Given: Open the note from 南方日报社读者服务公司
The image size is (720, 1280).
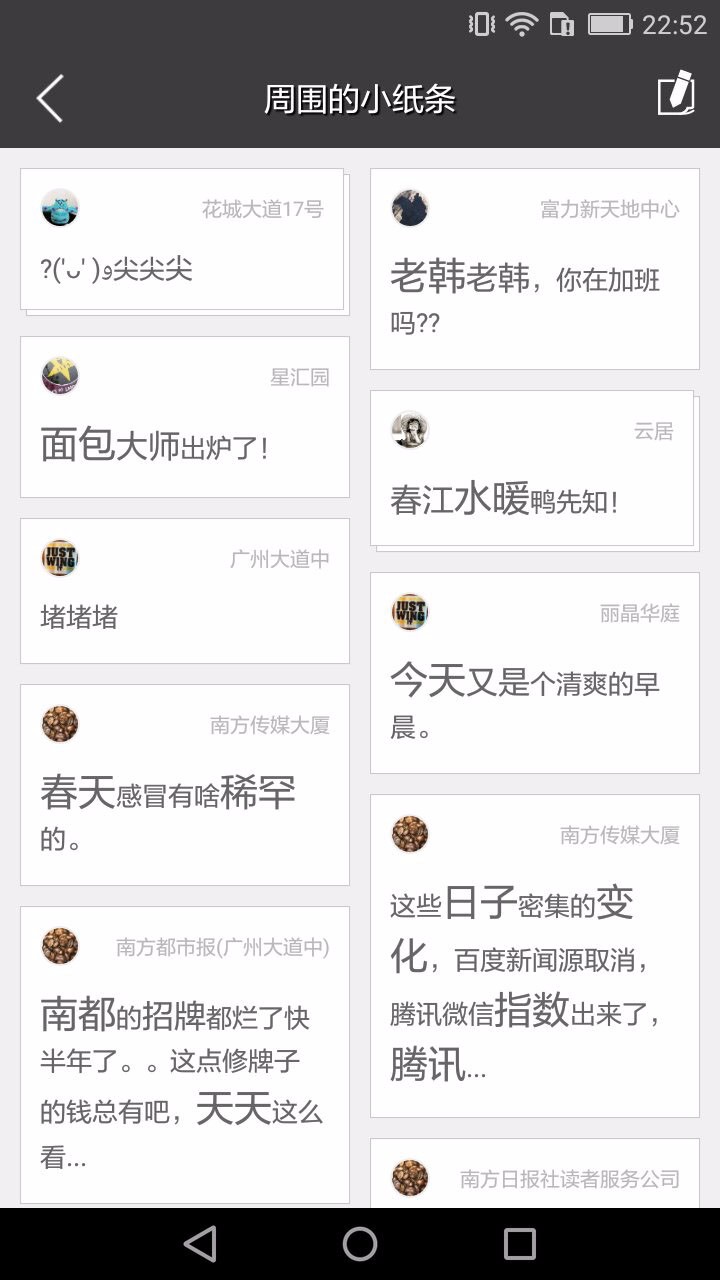Looking at the screenshot, I should coord(534,1173).
